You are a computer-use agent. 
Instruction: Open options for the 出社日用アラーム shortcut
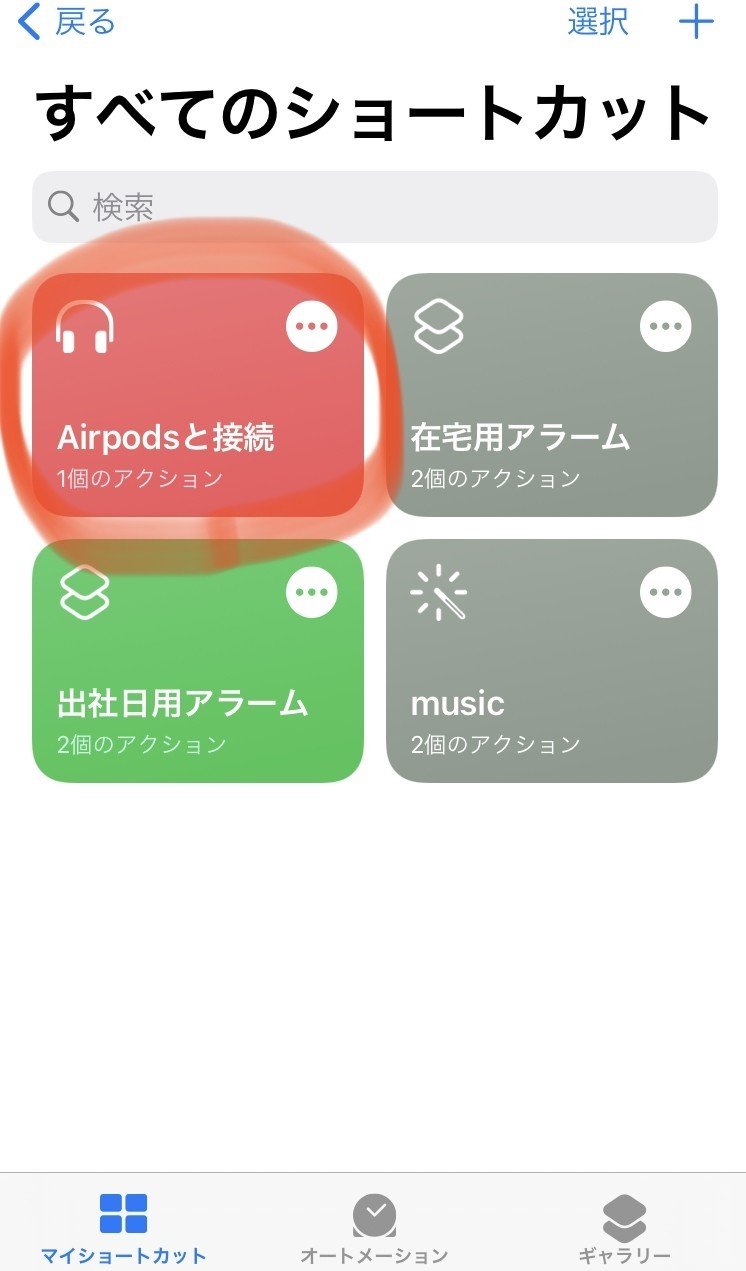tap(311, 590)
